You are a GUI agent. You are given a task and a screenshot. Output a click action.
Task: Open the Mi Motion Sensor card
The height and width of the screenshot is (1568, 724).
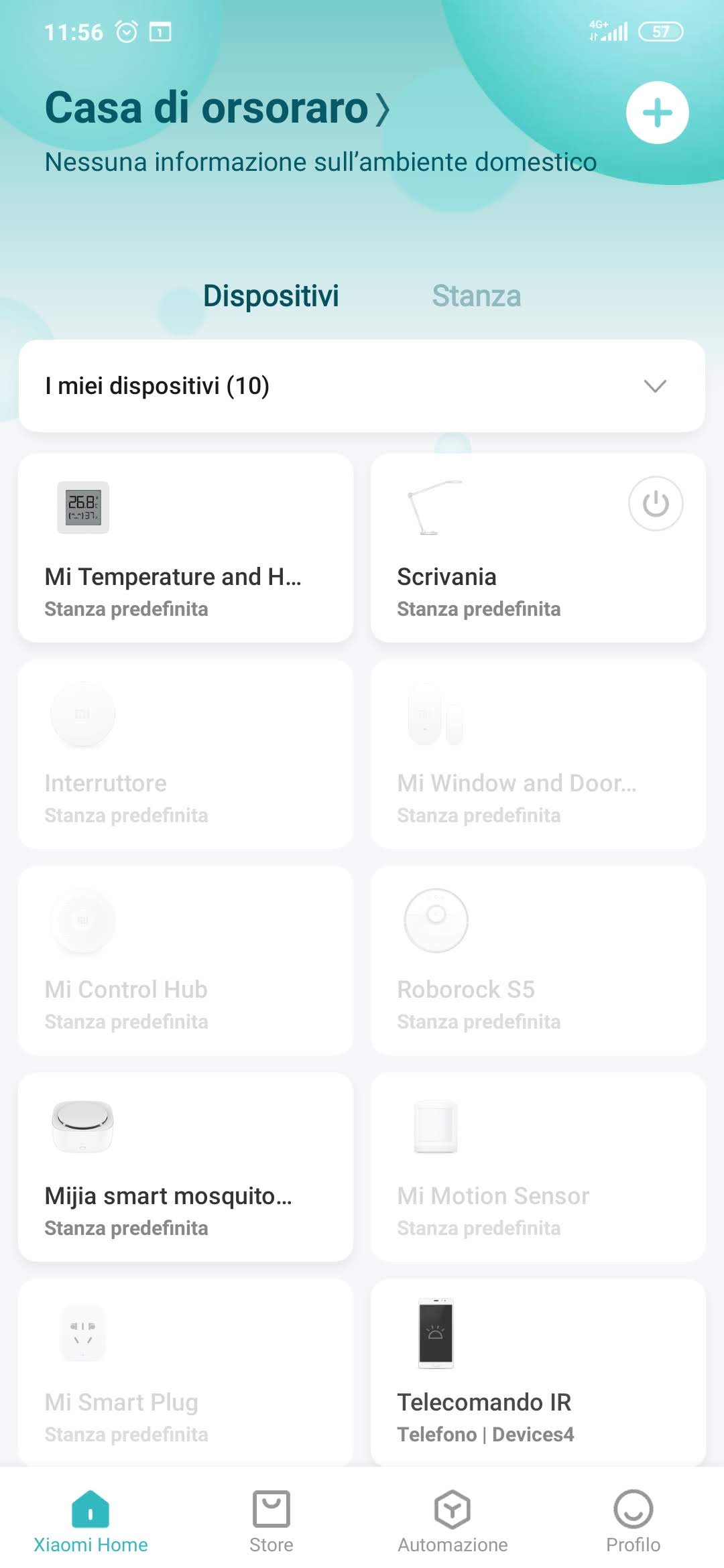[538, 1167]
